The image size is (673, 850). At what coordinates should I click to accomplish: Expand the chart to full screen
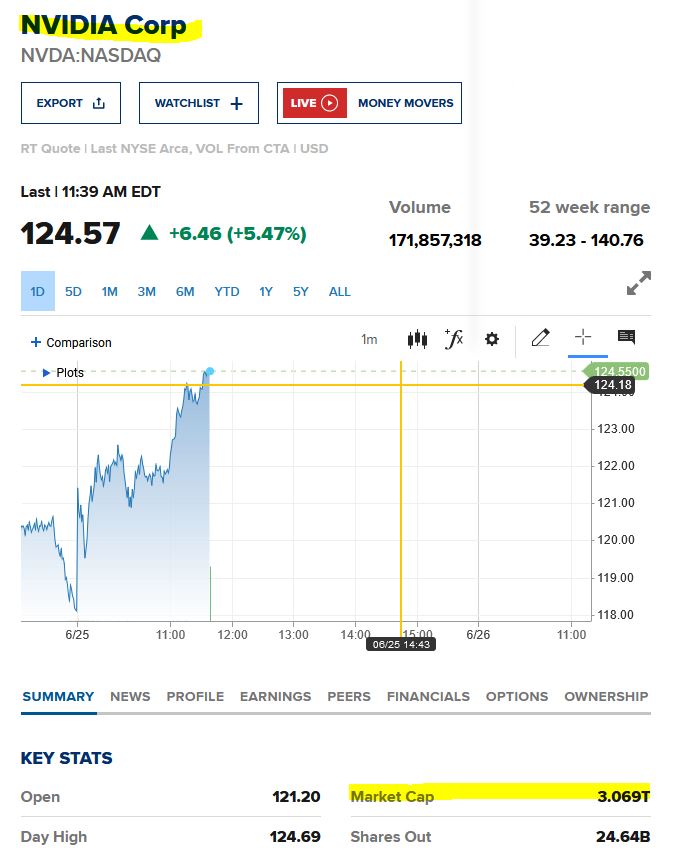638,284
